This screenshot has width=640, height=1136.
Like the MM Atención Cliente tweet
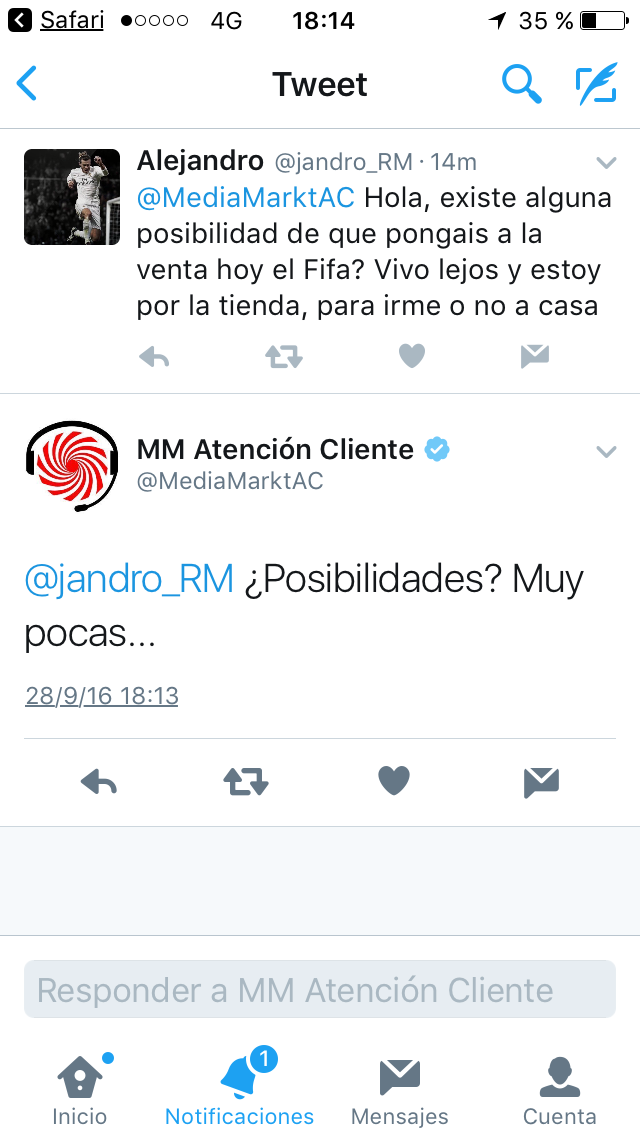tap(394, 782)
